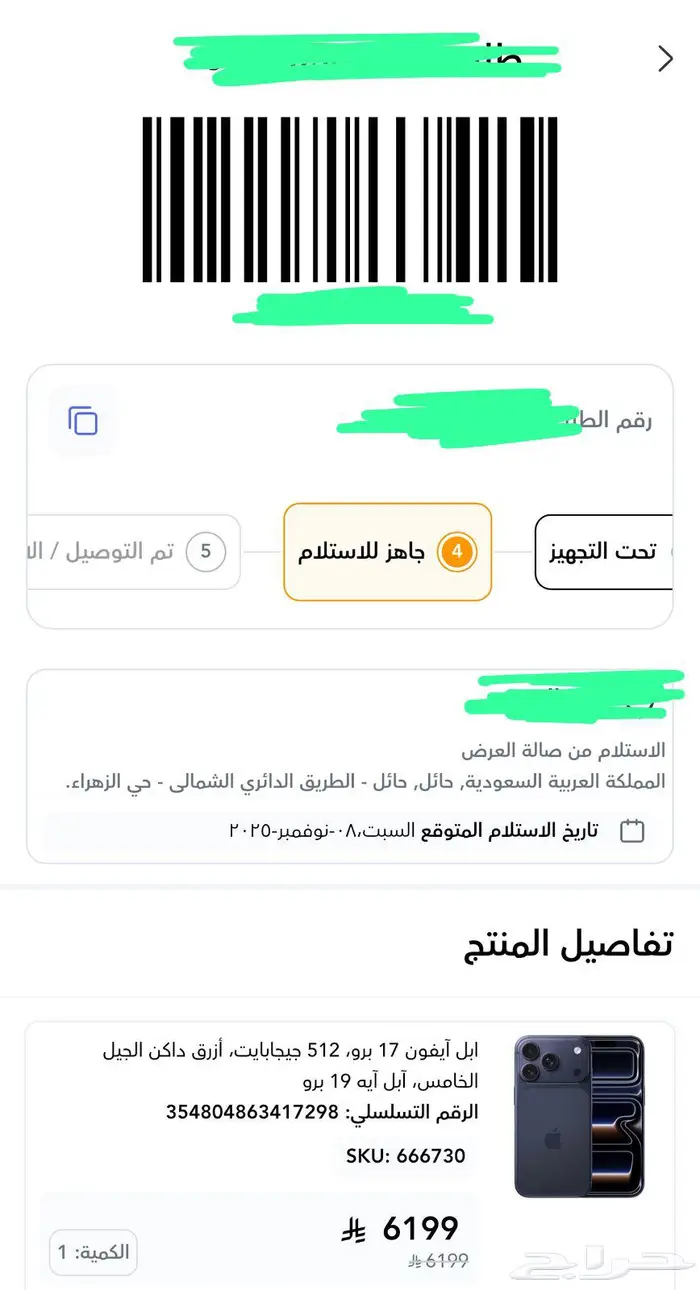Open the iPhone 17 Pro product image
This screenshot has width=700, height=1290.
point(579,1116)
